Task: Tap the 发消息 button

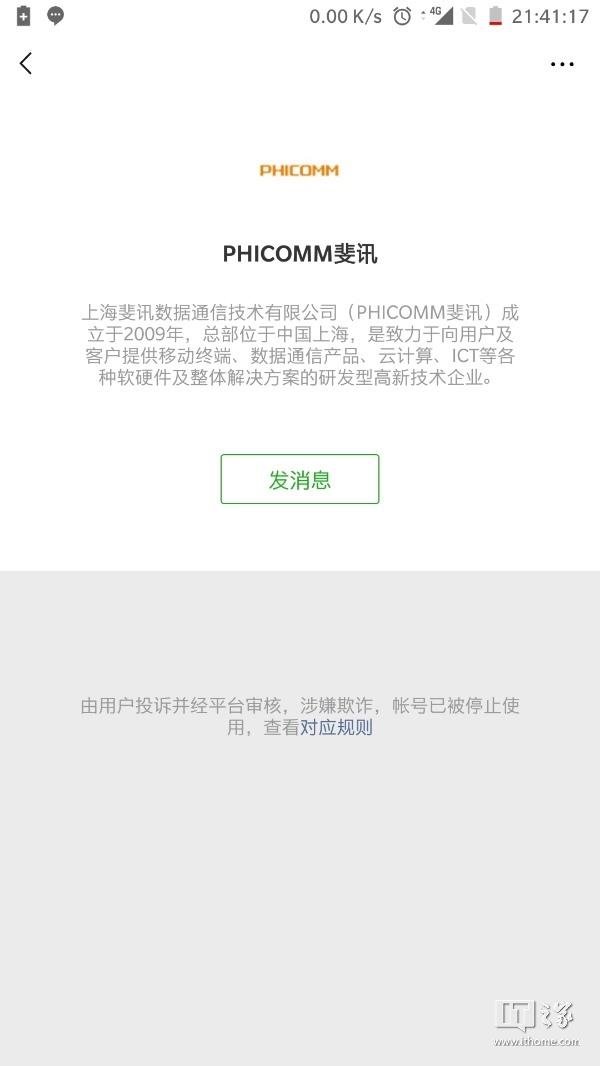Action: [x=300, y=479]
